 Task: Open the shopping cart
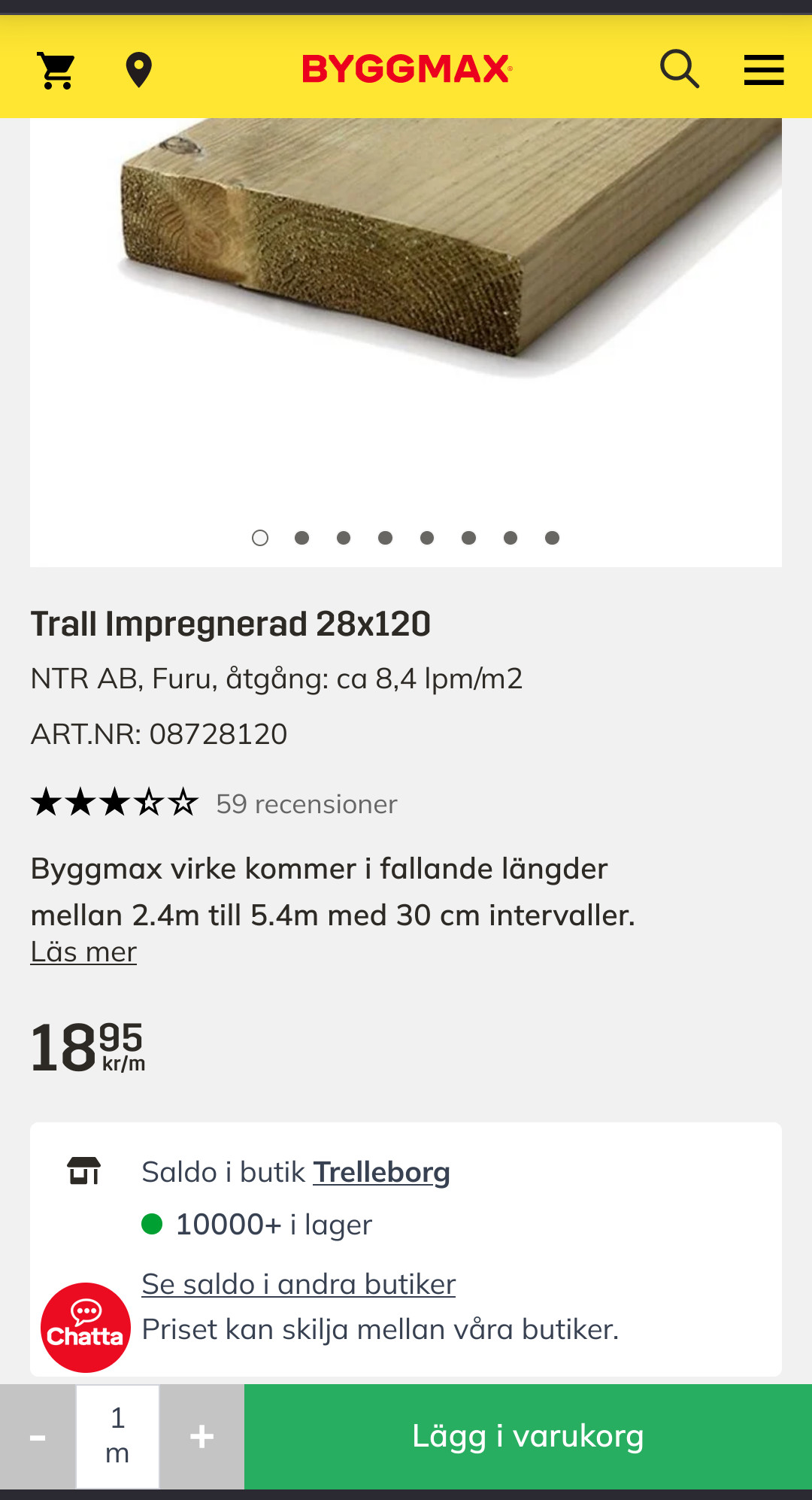pos(57,70)
